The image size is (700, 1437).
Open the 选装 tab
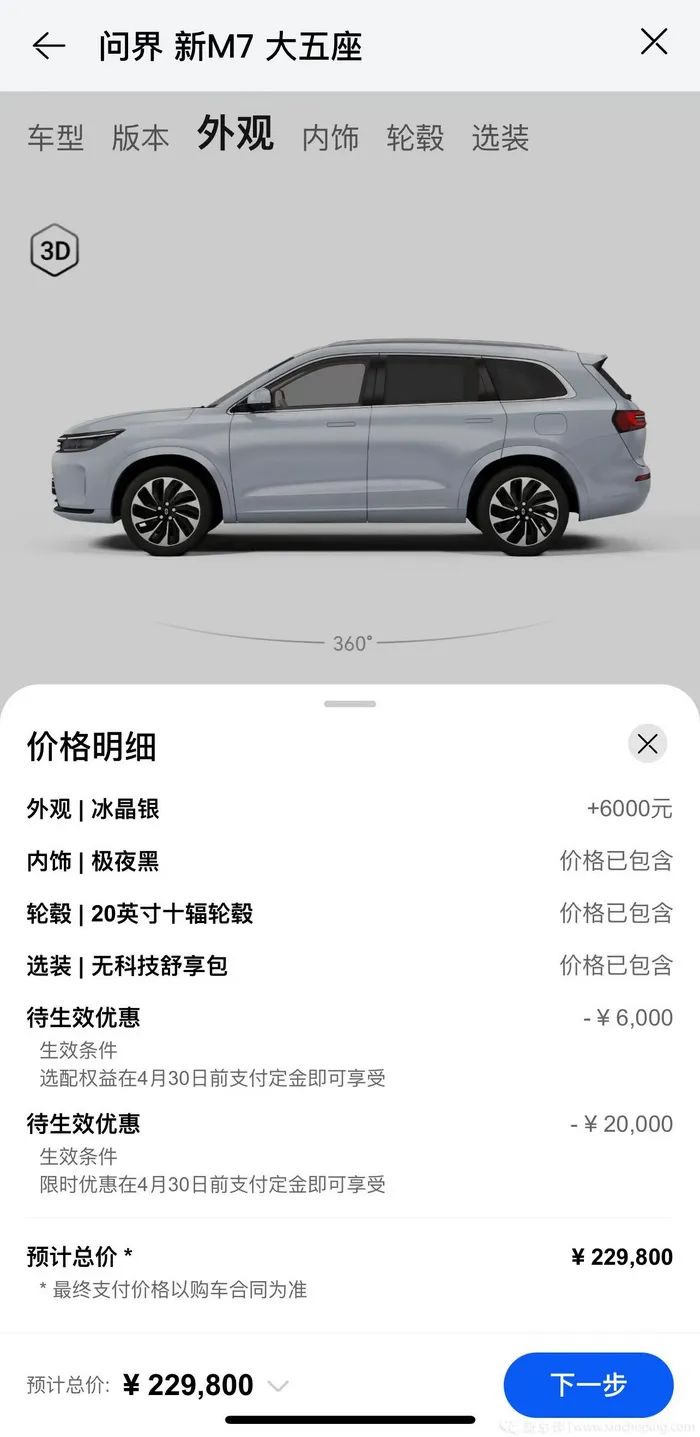[500, 138]
